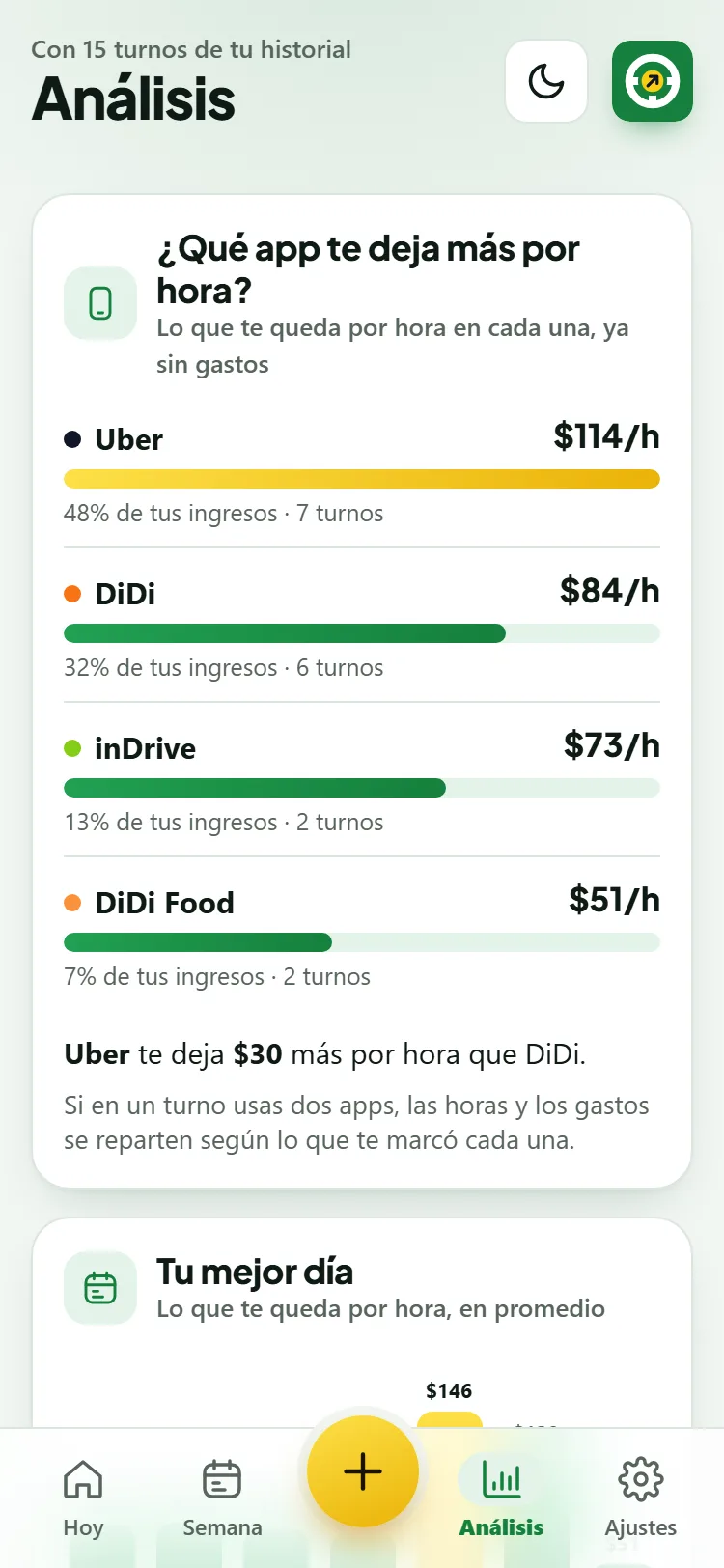The width and height of the screenshot is (724, 1568).
Task: Toggle dark mode with the moon icon
Action: tap(546, 81)
